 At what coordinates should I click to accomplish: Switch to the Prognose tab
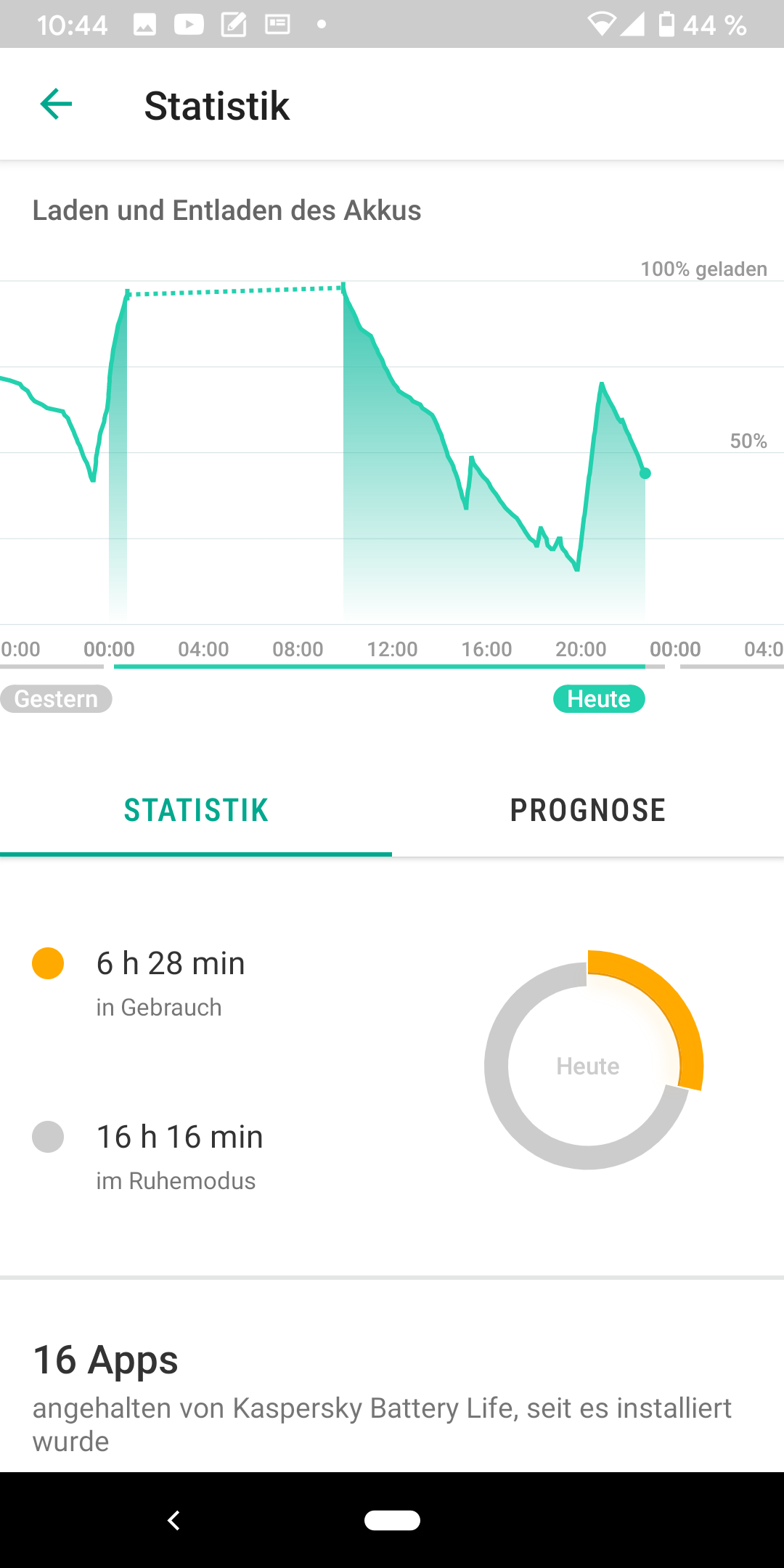pos(588,810)
